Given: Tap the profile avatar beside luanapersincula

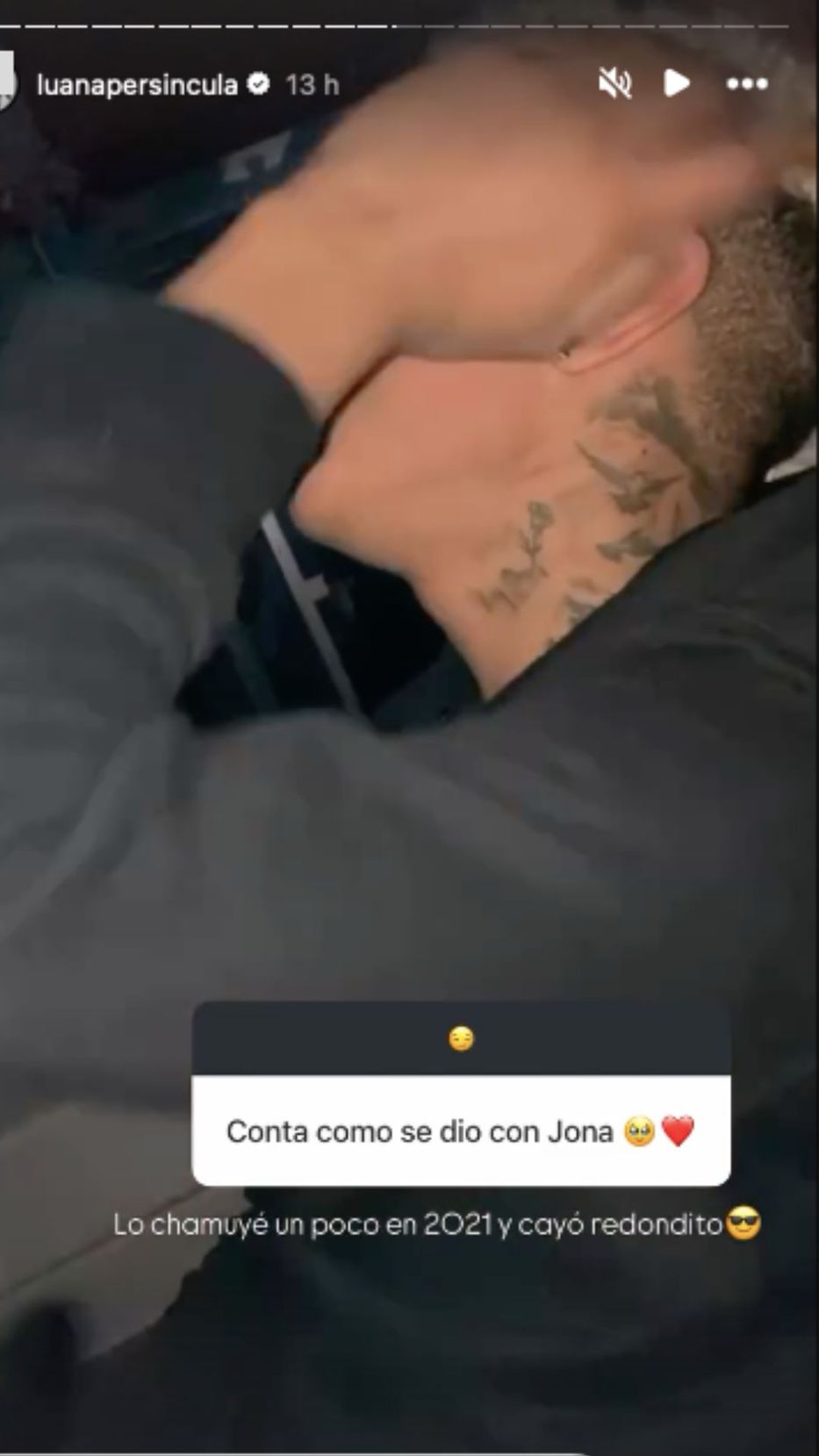Looking at the screenshot, I should 7,85.
